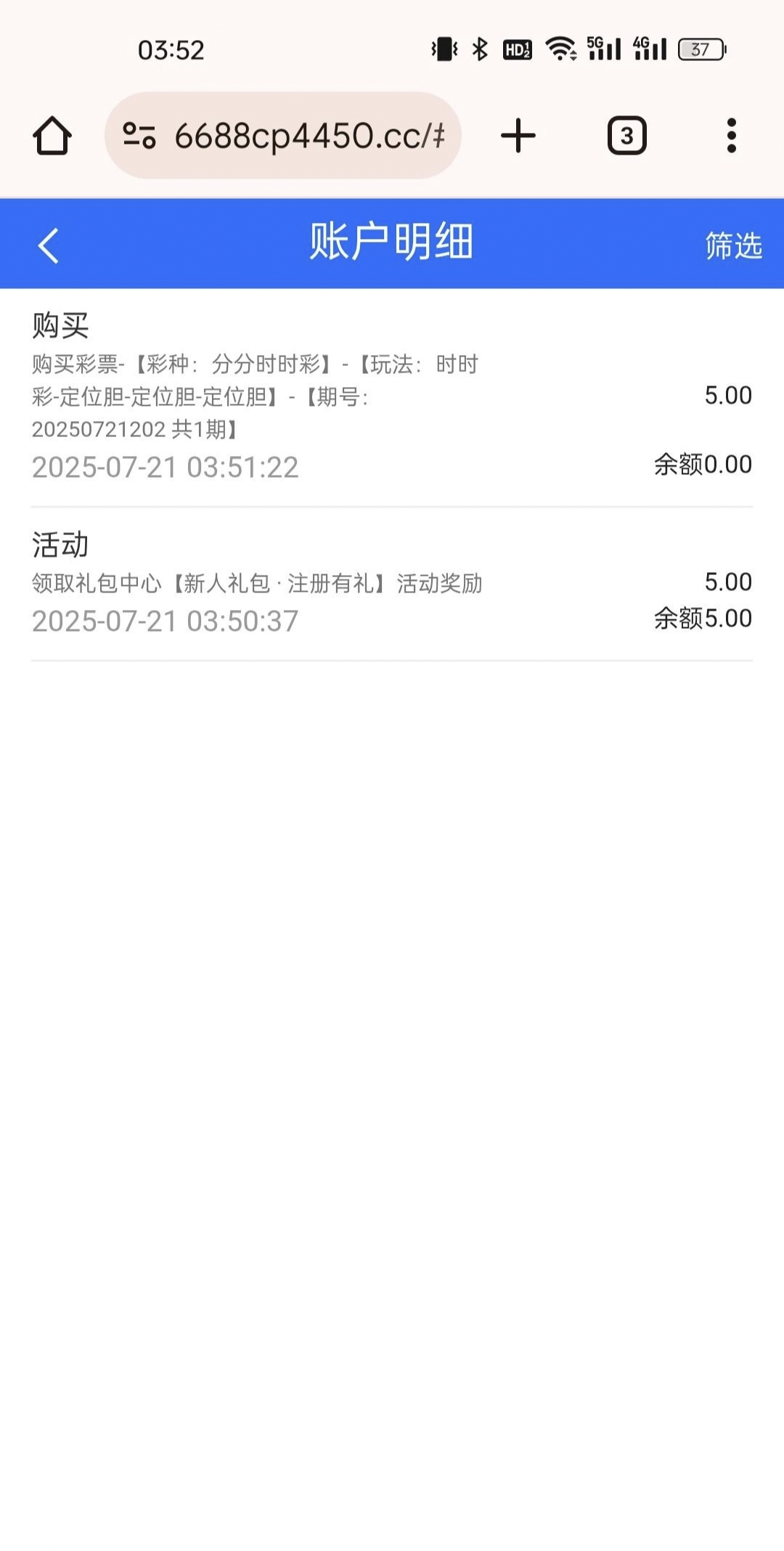Open a new browser tab with plus icon
The image size is (784, 1551).
(518, 134)
